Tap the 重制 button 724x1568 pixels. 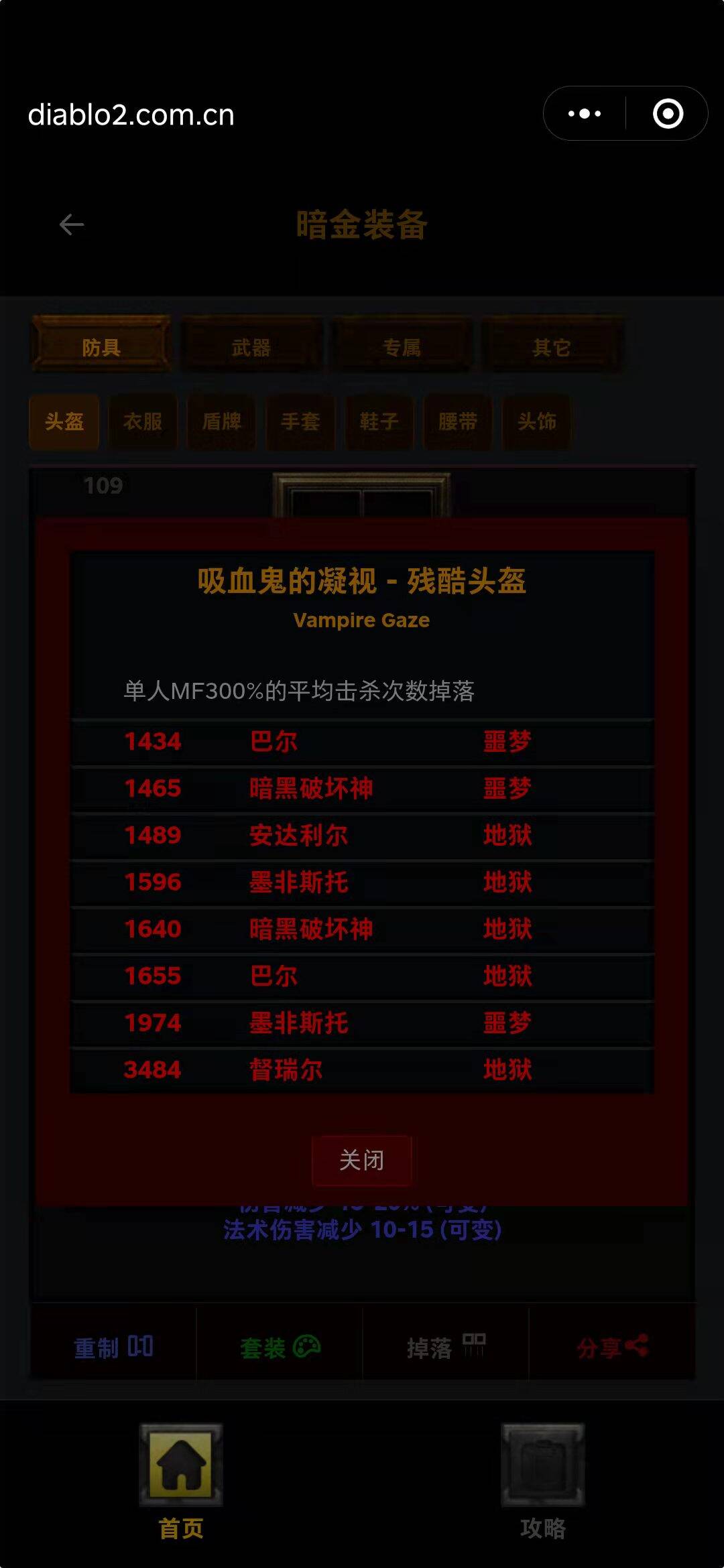113,1348
